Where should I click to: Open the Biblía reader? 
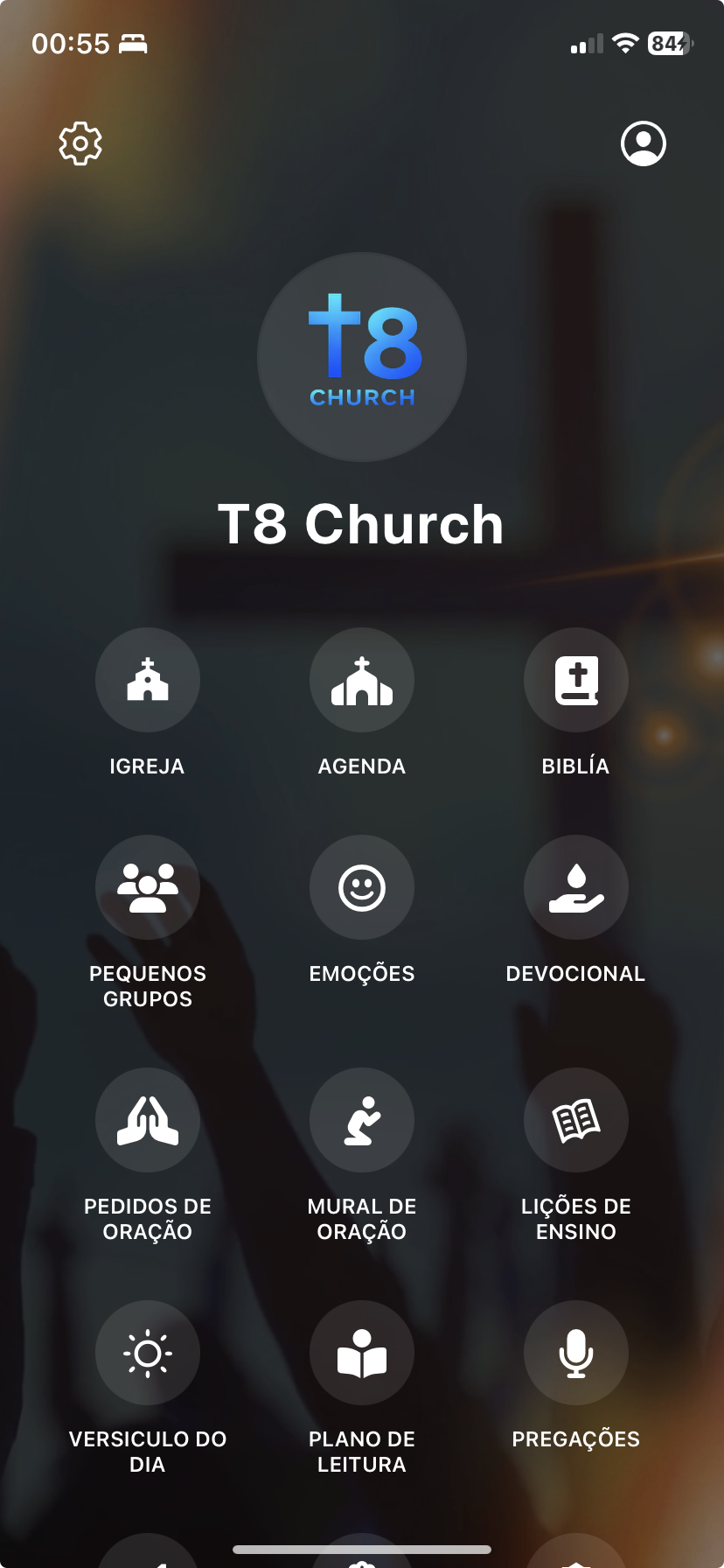575,680
